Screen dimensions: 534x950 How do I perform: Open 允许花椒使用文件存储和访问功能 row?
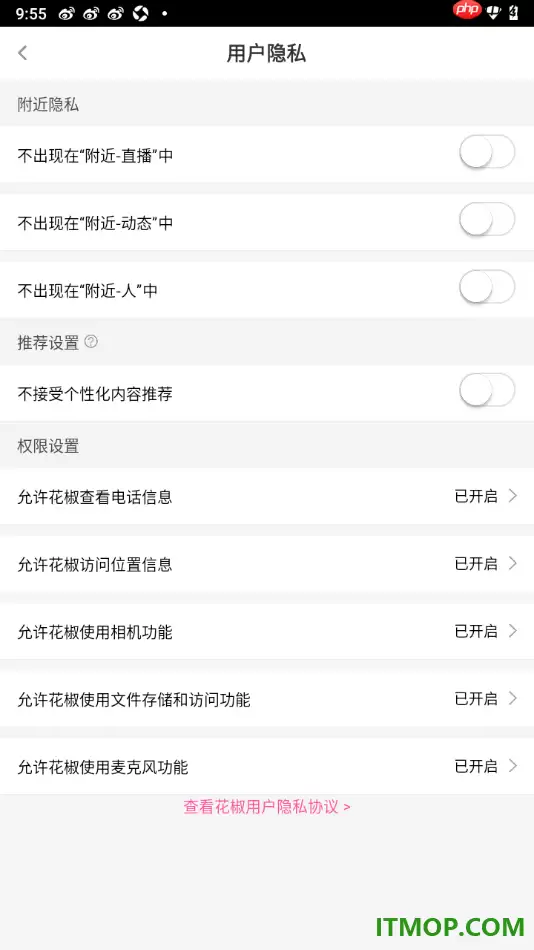pyautogui.click(x=267, y=699)
